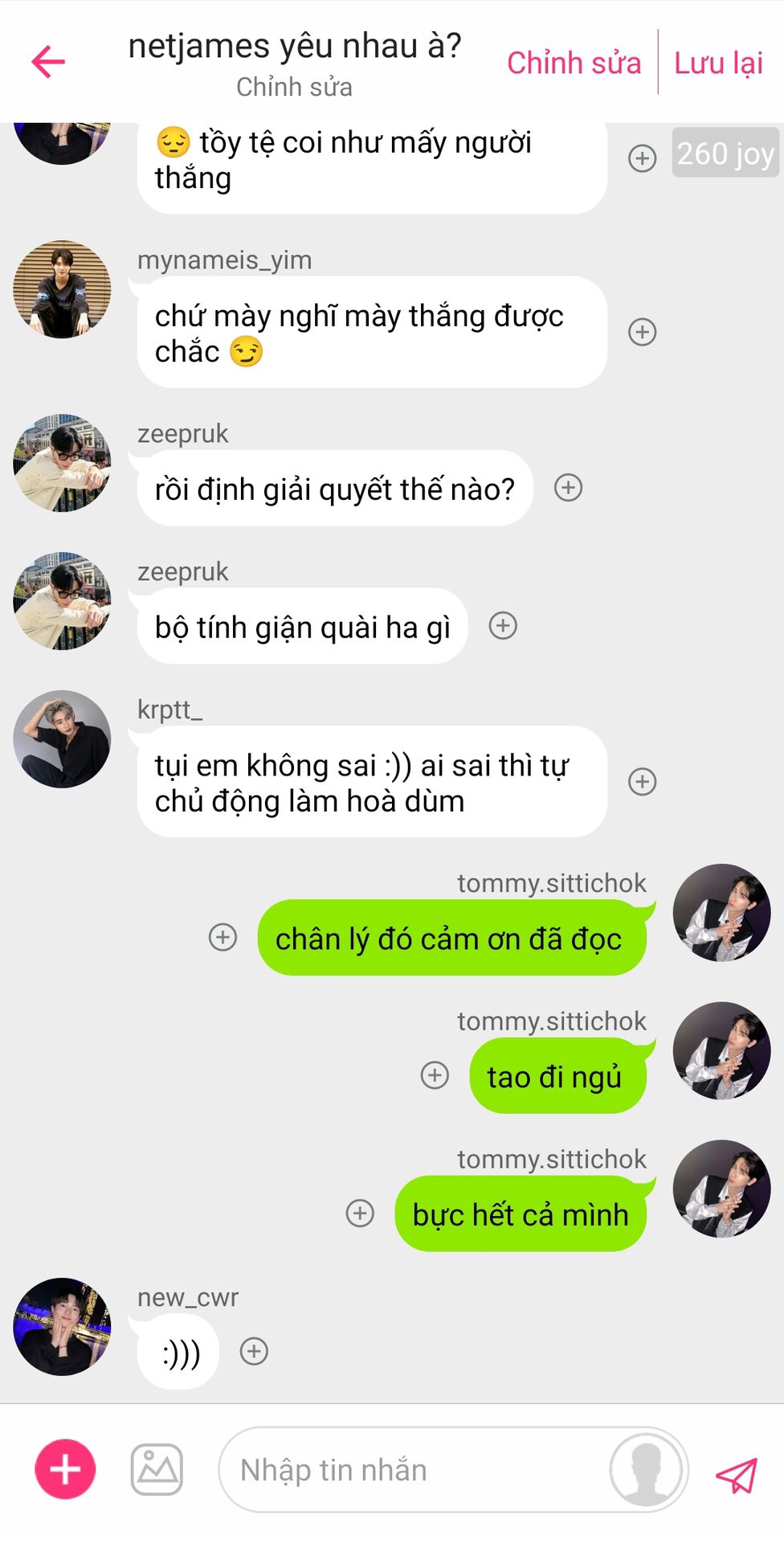The image size is (784, 1543).
Task: Select the message 'tụi em không sai' bubble
Action: click(372, 782)
